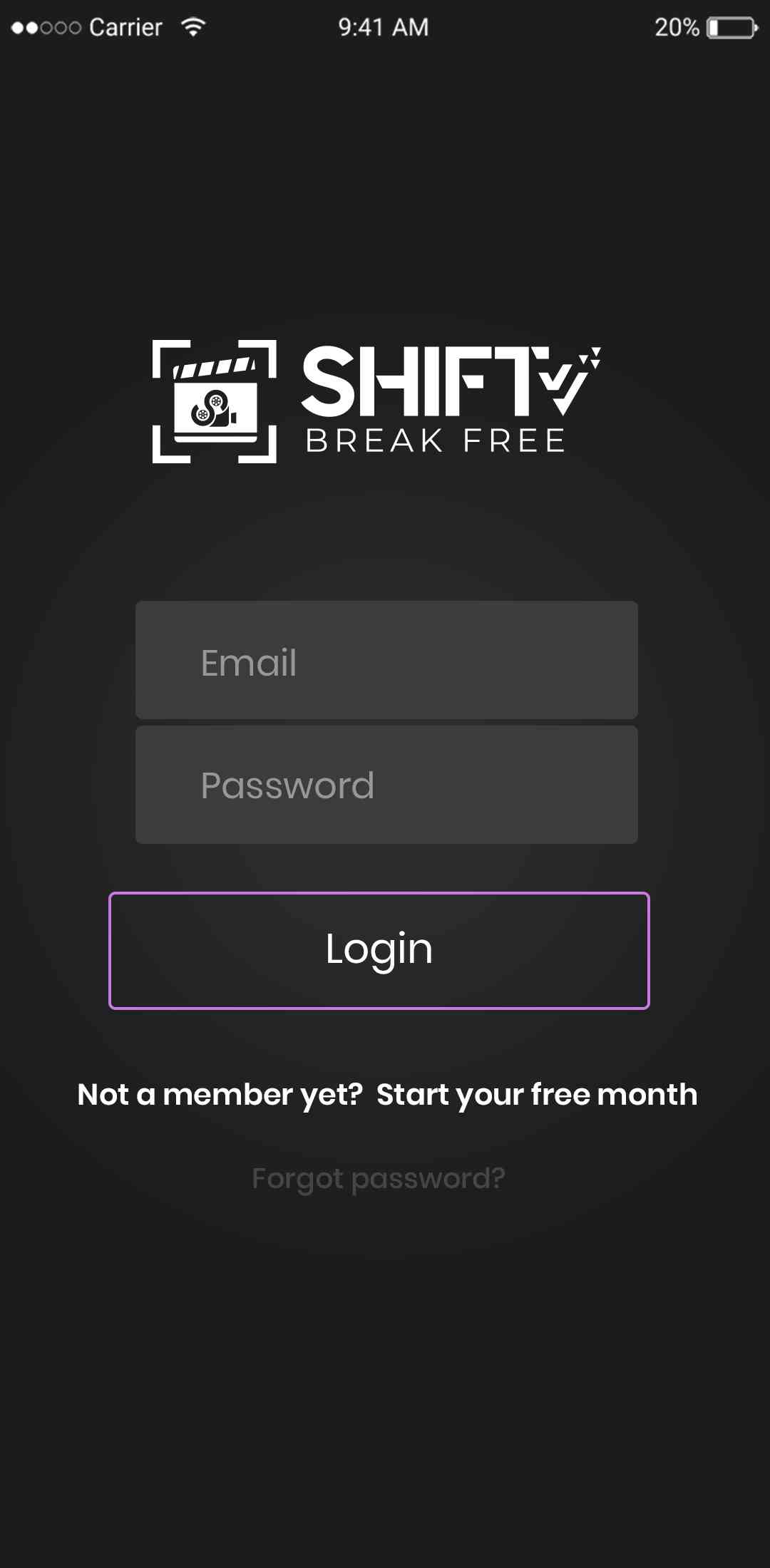Viewport: 770px width, 1568px height.
Task: Open the Forgot password link
Action: click(378, 1178)
